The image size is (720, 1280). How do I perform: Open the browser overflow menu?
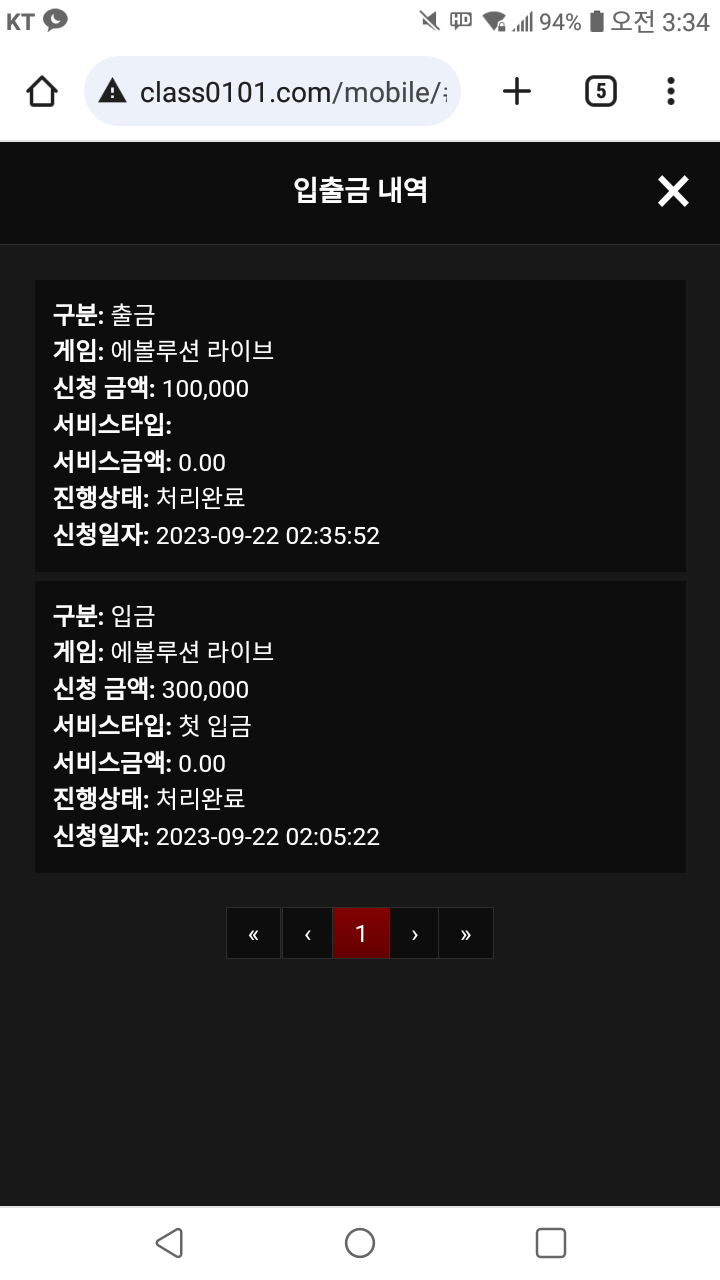click(671, 92)
